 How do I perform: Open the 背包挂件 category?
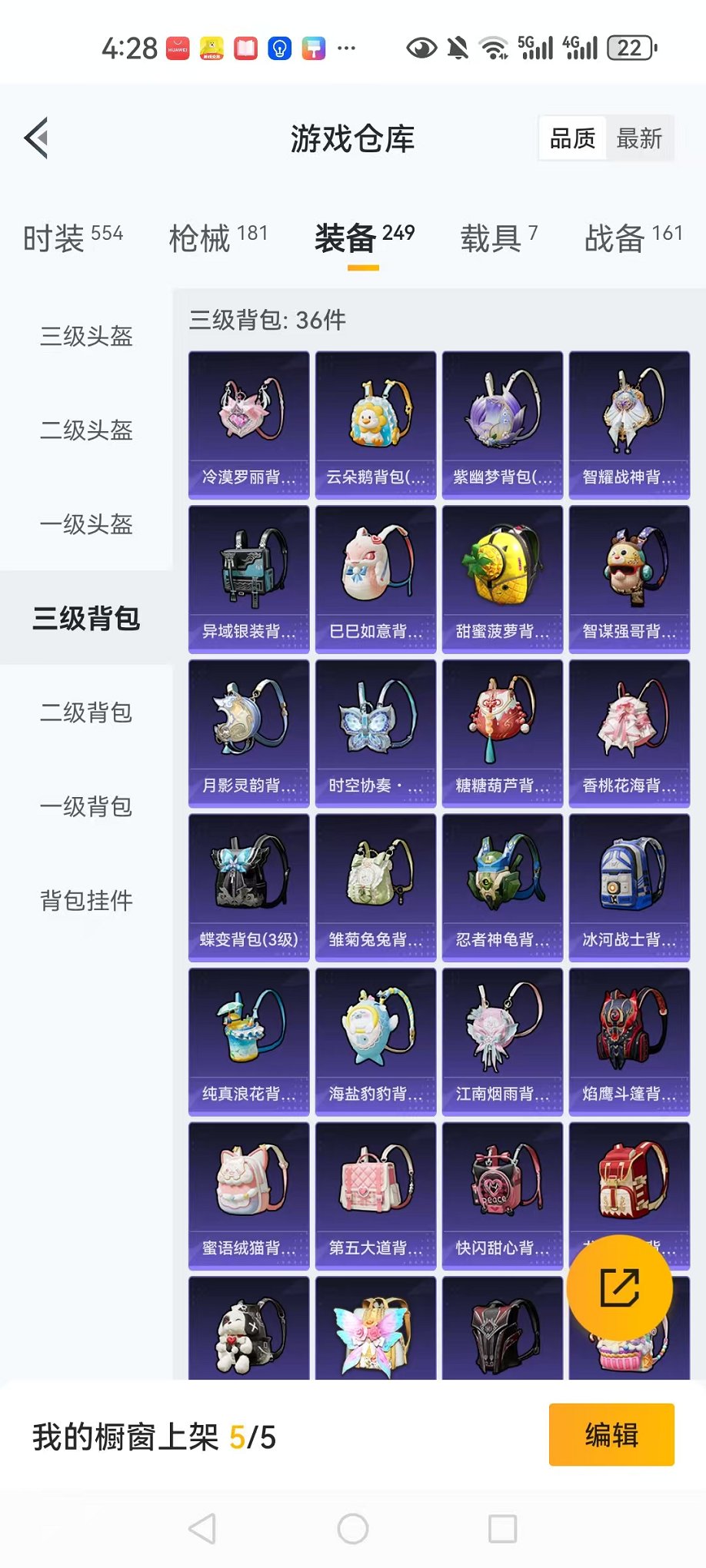(x=86, y=901)
